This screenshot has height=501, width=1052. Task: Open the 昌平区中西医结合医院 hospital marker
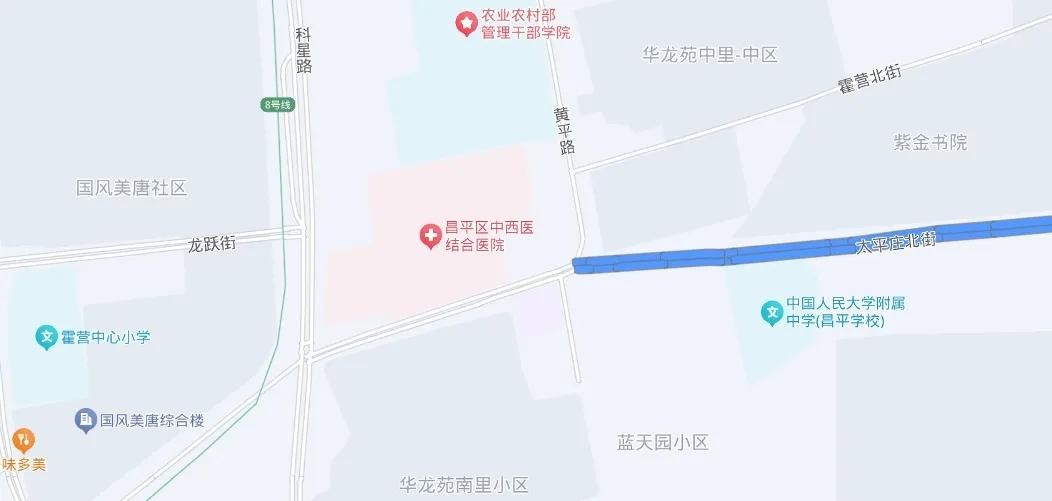pyautogui.click(x=430, y=236)
